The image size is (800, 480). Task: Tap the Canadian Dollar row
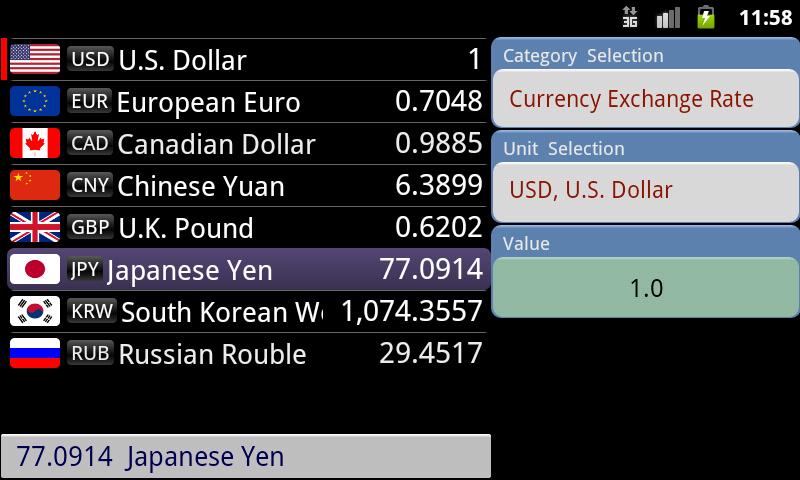pos(246,144)
